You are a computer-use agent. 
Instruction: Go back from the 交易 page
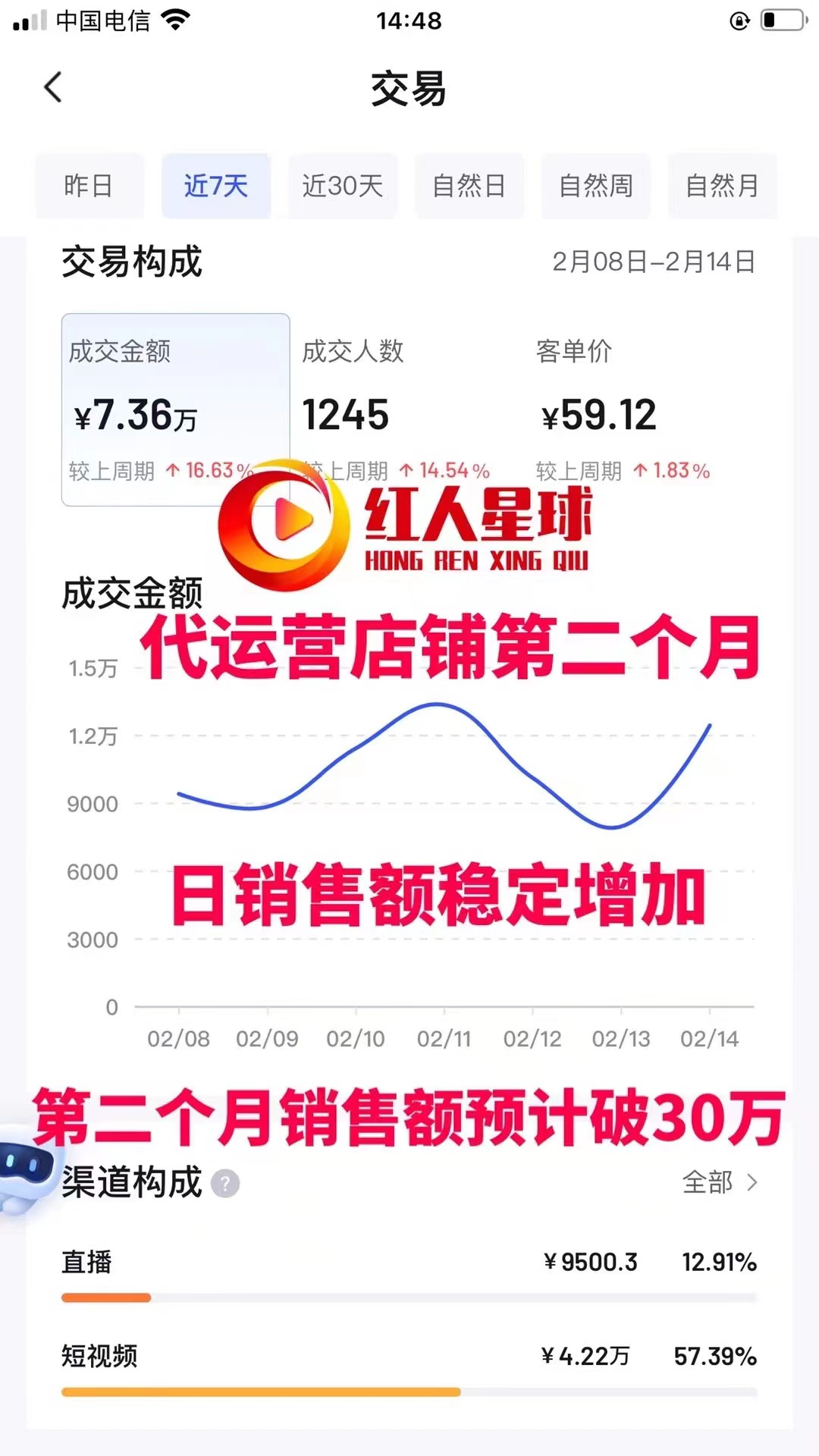pos(52,87)
